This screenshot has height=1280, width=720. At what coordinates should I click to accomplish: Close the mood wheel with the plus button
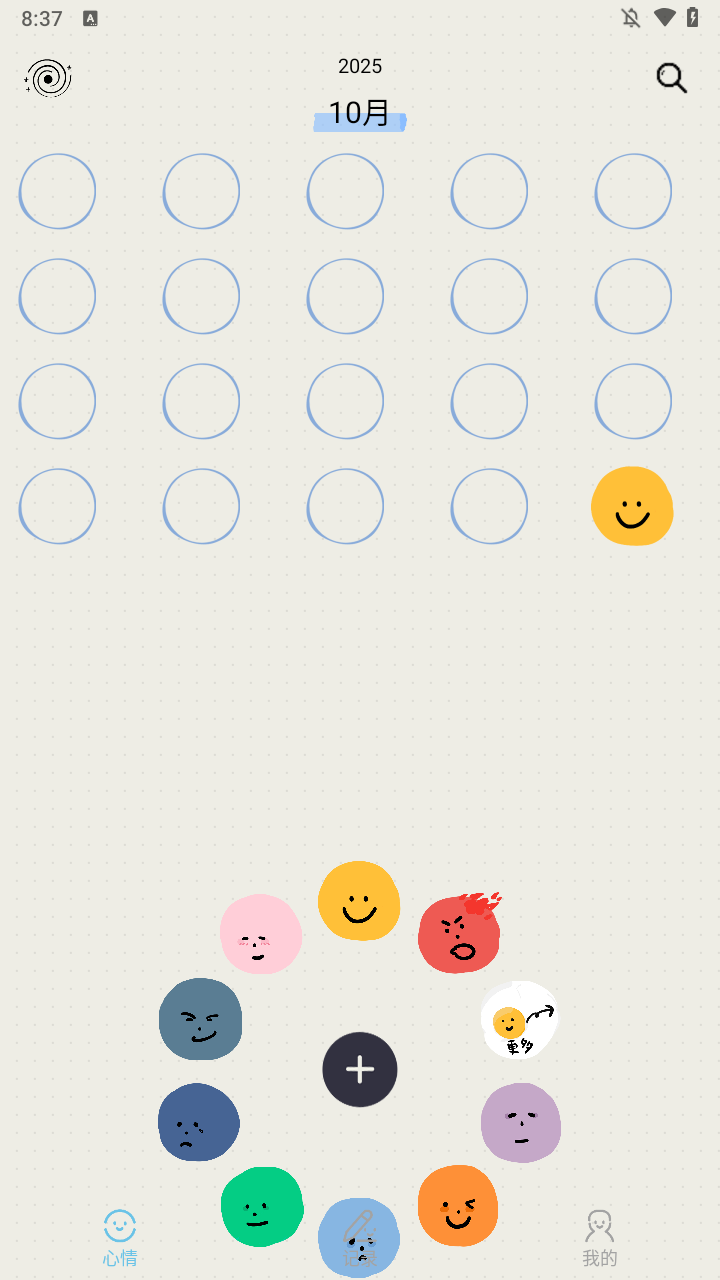360,1069
